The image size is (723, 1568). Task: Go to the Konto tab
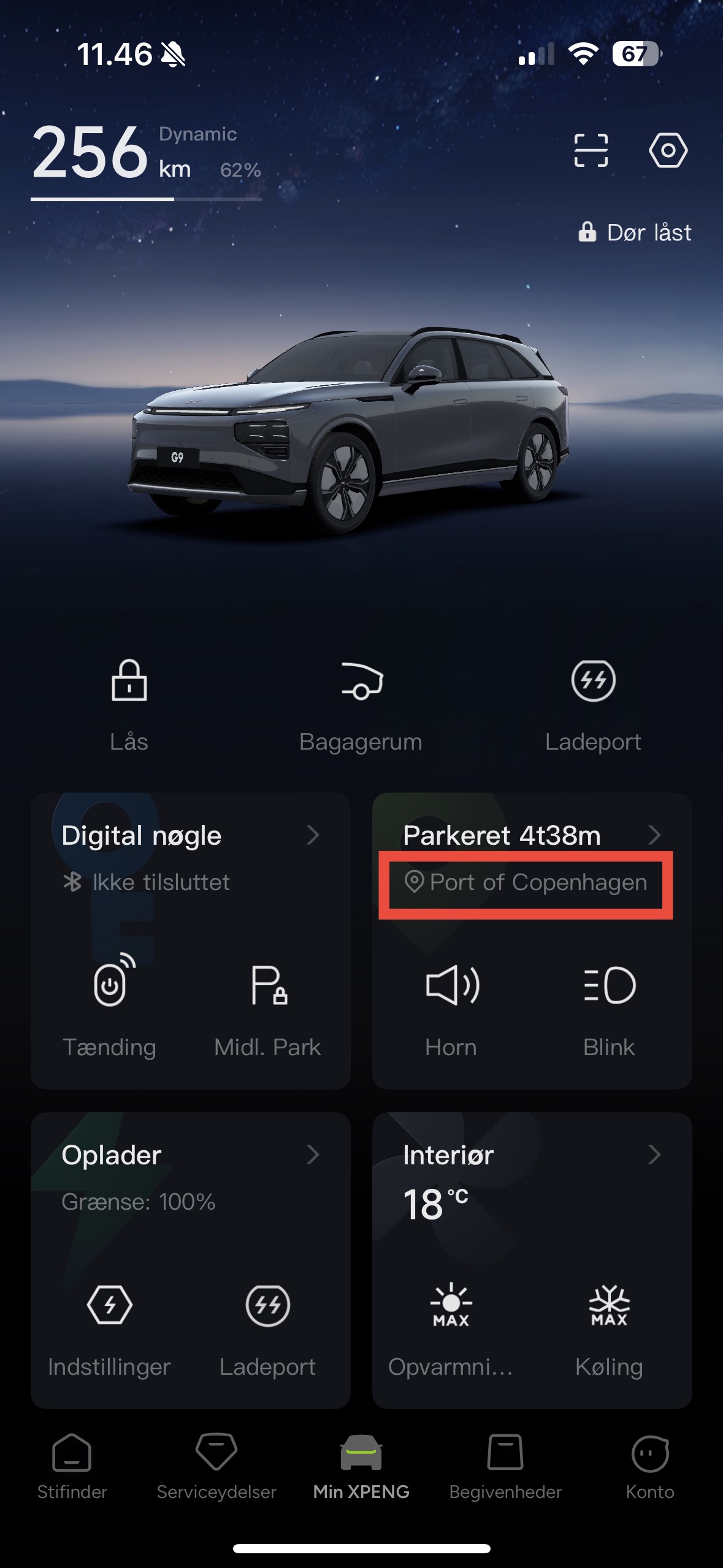650,1466
